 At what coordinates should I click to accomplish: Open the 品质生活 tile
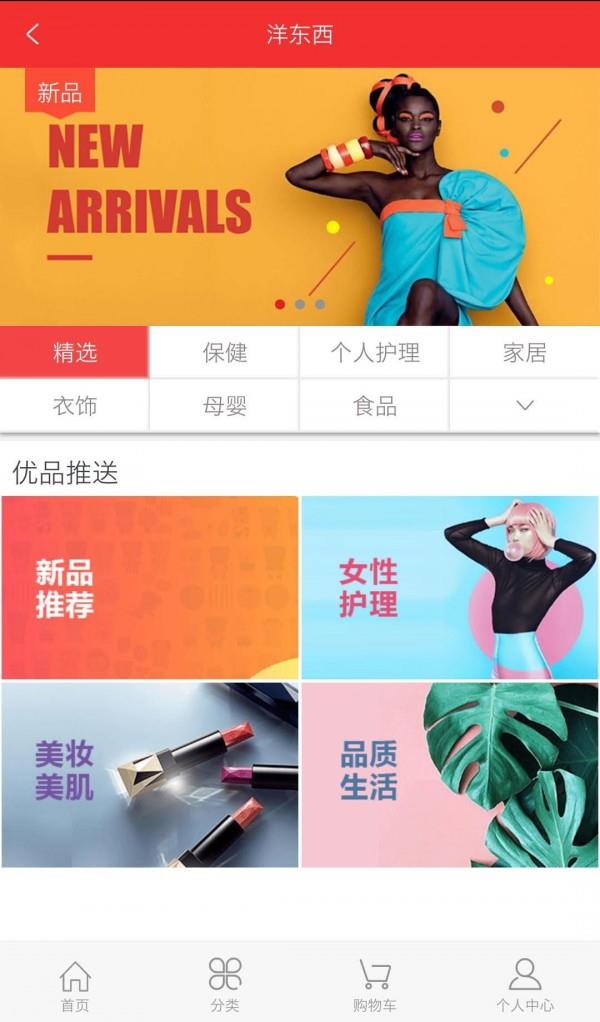tap(450, 774)
